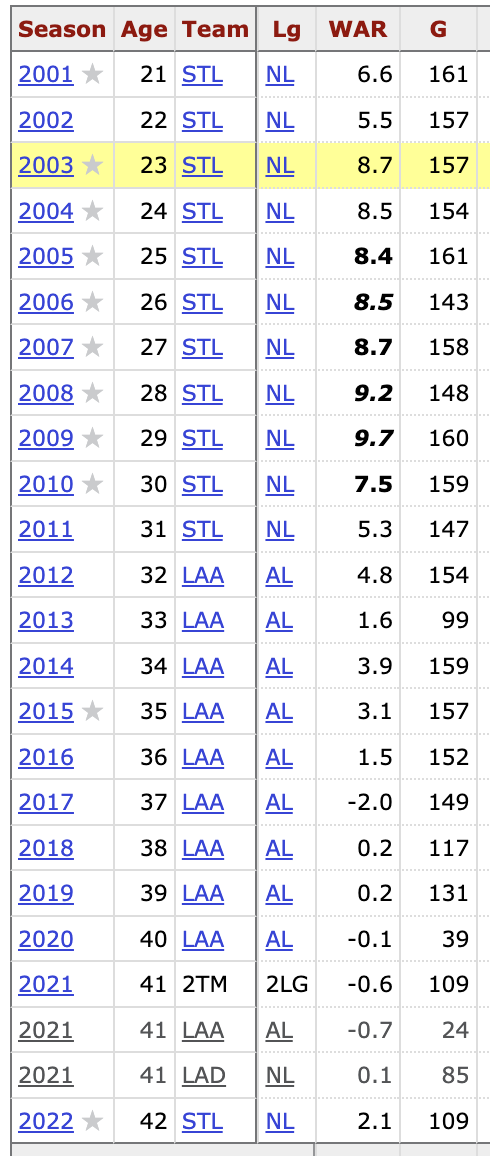Open the 2001 season link
The image size is (490, 1156).
tap(46, 74)
